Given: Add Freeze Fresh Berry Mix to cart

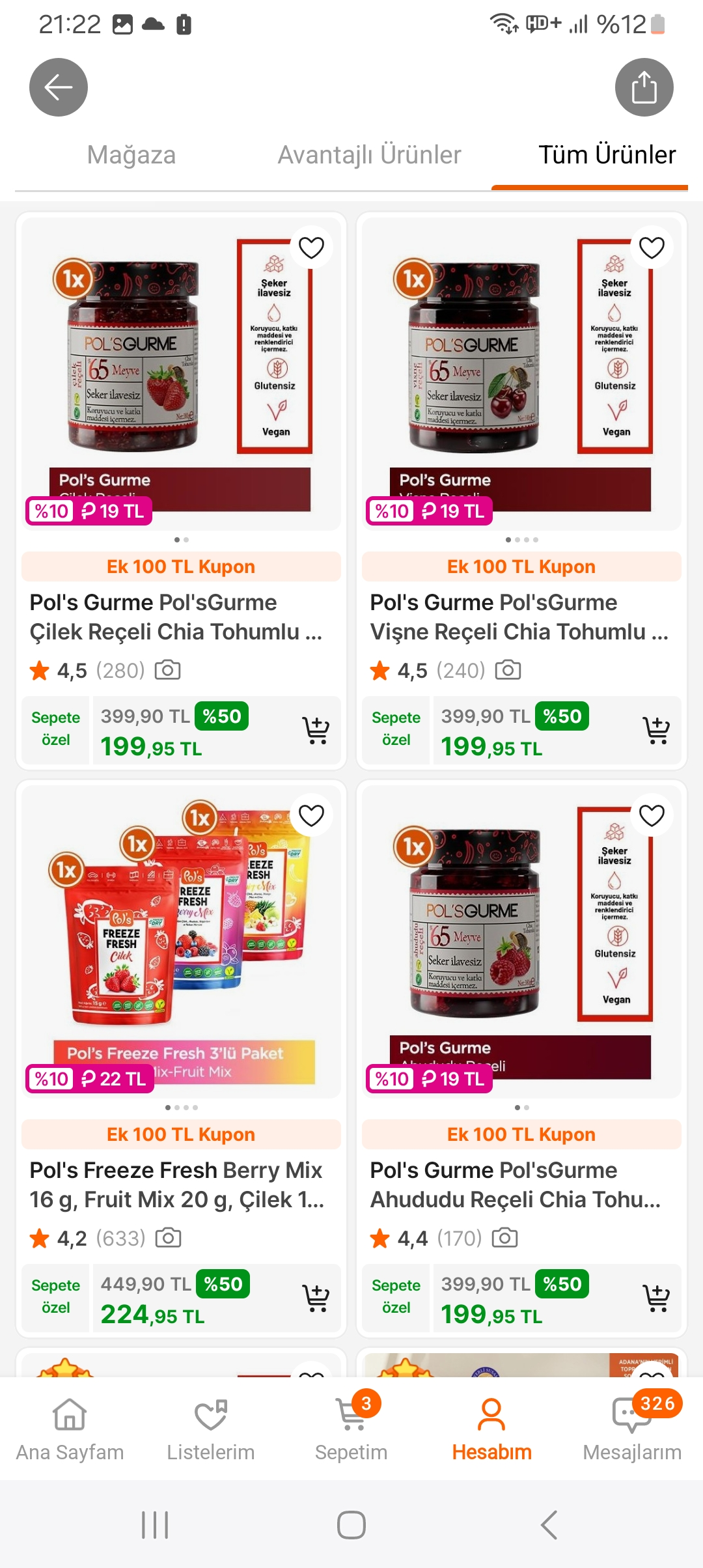Looking at the screenshot, I should click(316, 1298).
